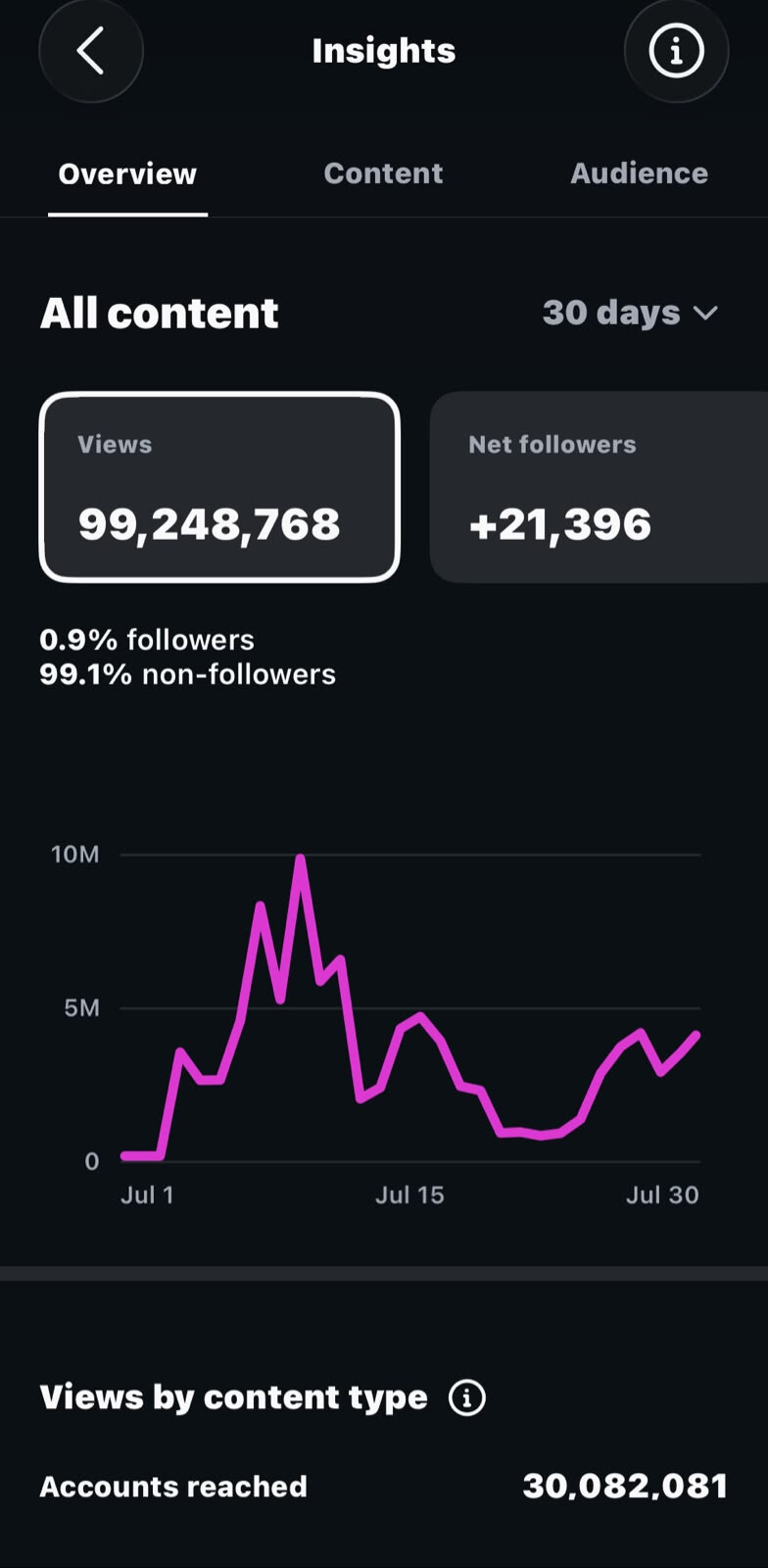Switch to the Content tab
Image resolution: width=768 pixels, height=1568 pixels.
pyautogui.click(x=383, y=173)
